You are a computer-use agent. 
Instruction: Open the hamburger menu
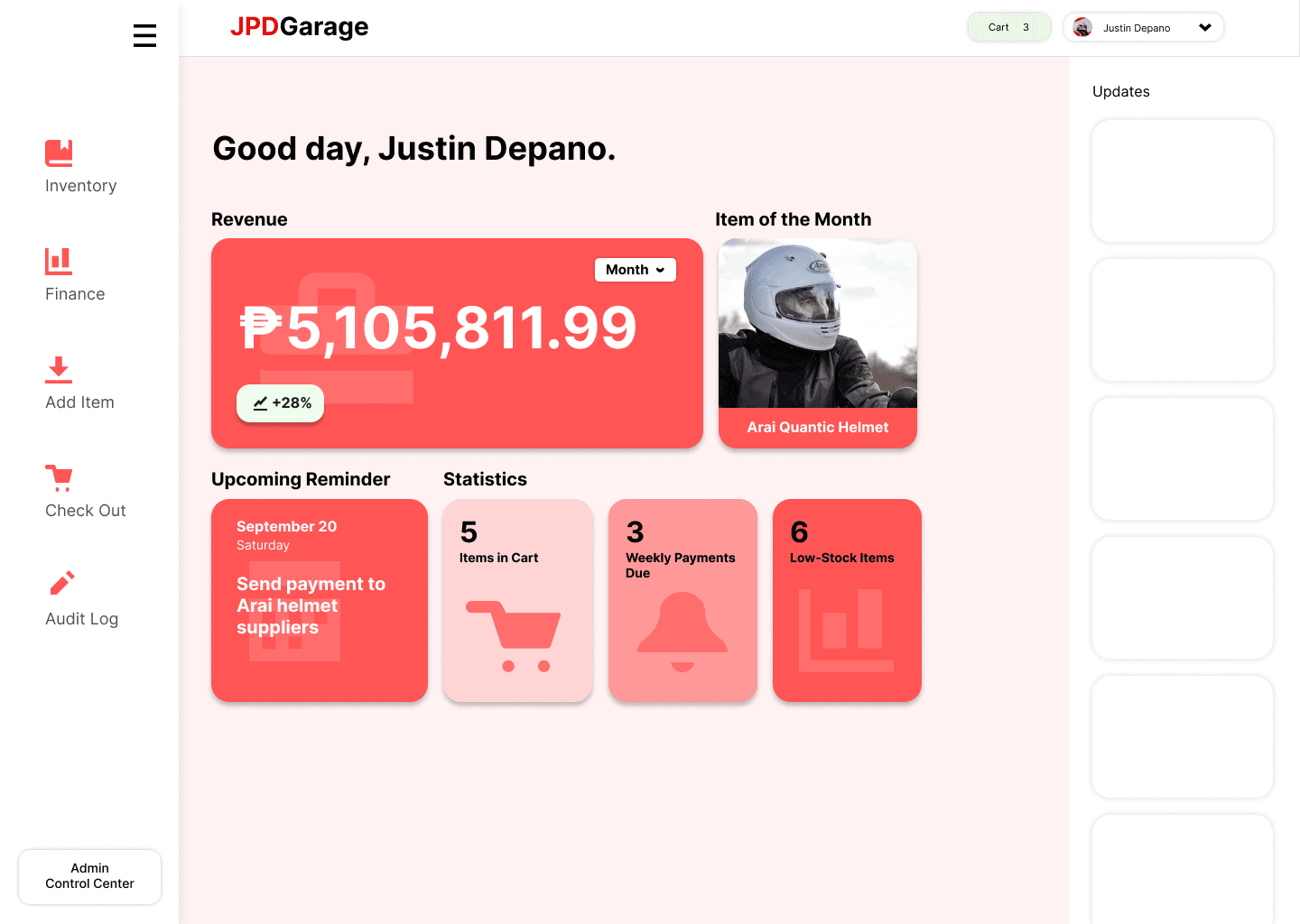pos(144,36)
